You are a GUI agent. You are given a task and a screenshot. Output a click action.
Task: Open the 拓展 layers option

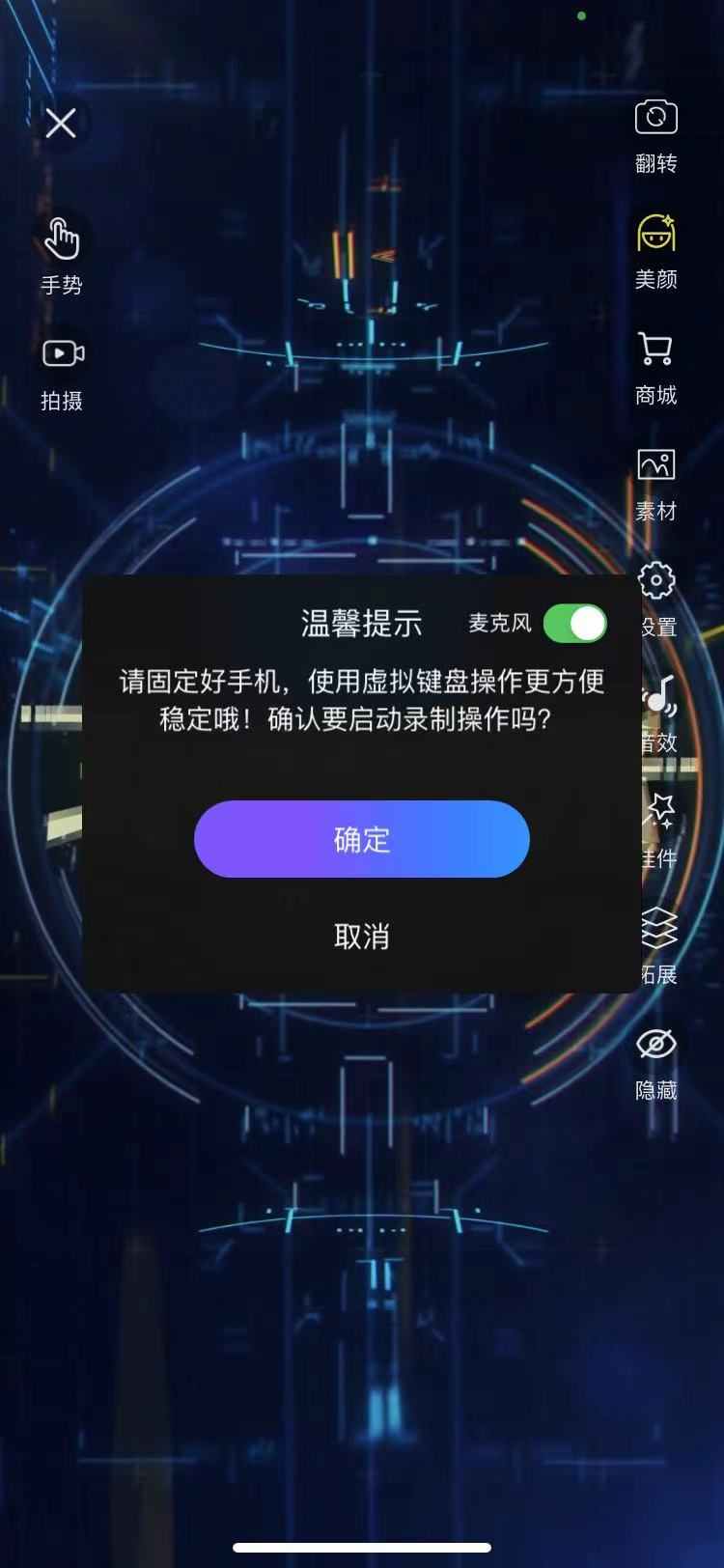point(660,929)
